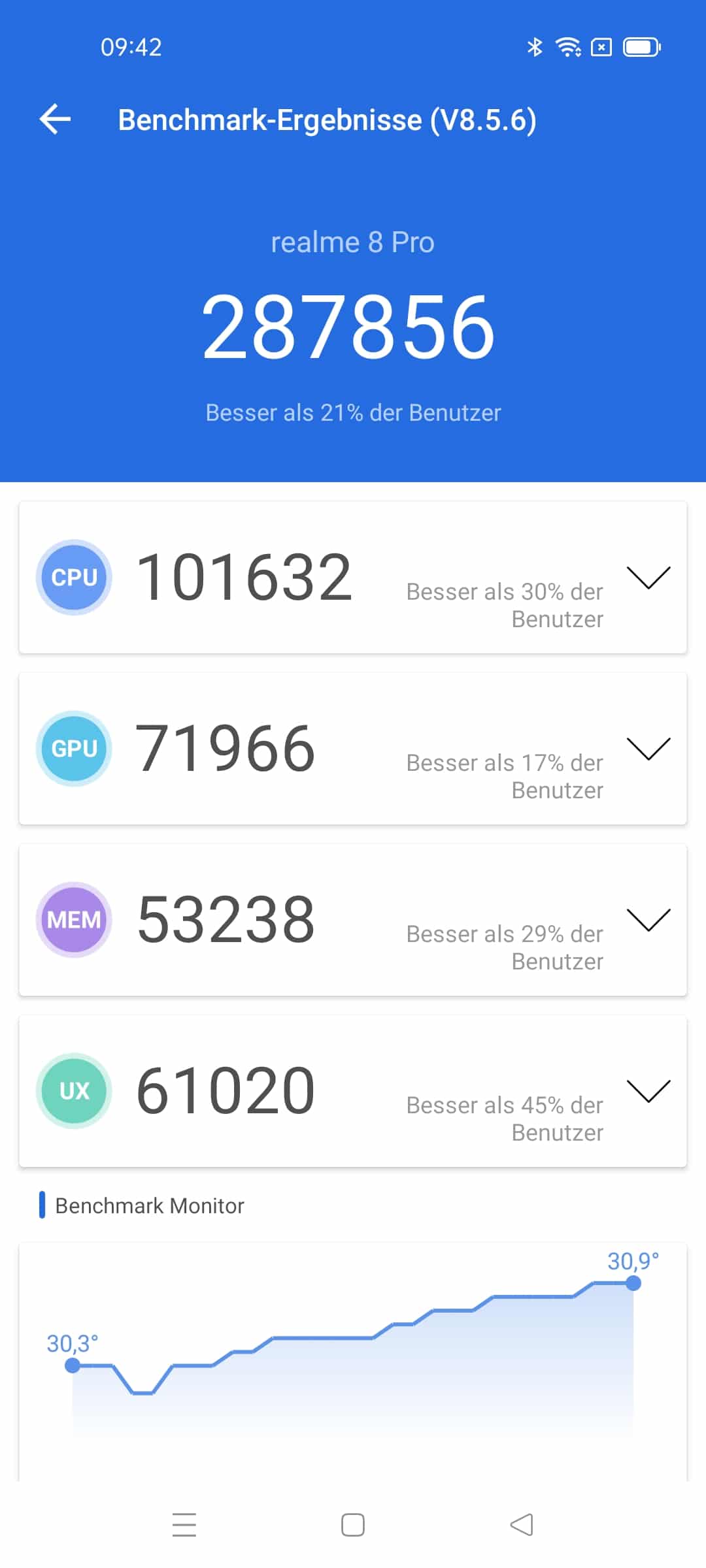706x1568 pixels.
Task: Open recent apps from navigation bar
Action: tap(184, 1525)
